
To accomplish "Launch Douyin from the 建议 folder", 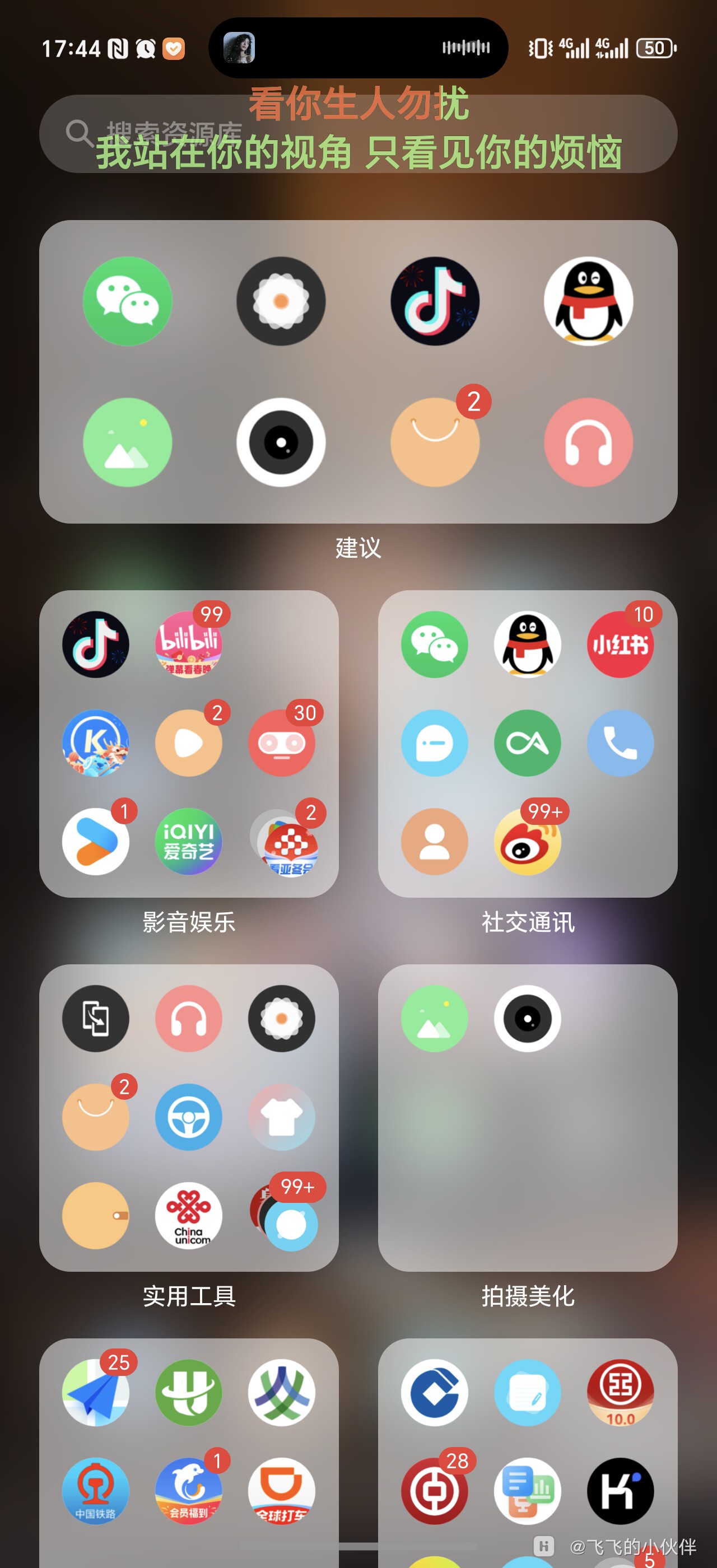I will click(435, 301).
